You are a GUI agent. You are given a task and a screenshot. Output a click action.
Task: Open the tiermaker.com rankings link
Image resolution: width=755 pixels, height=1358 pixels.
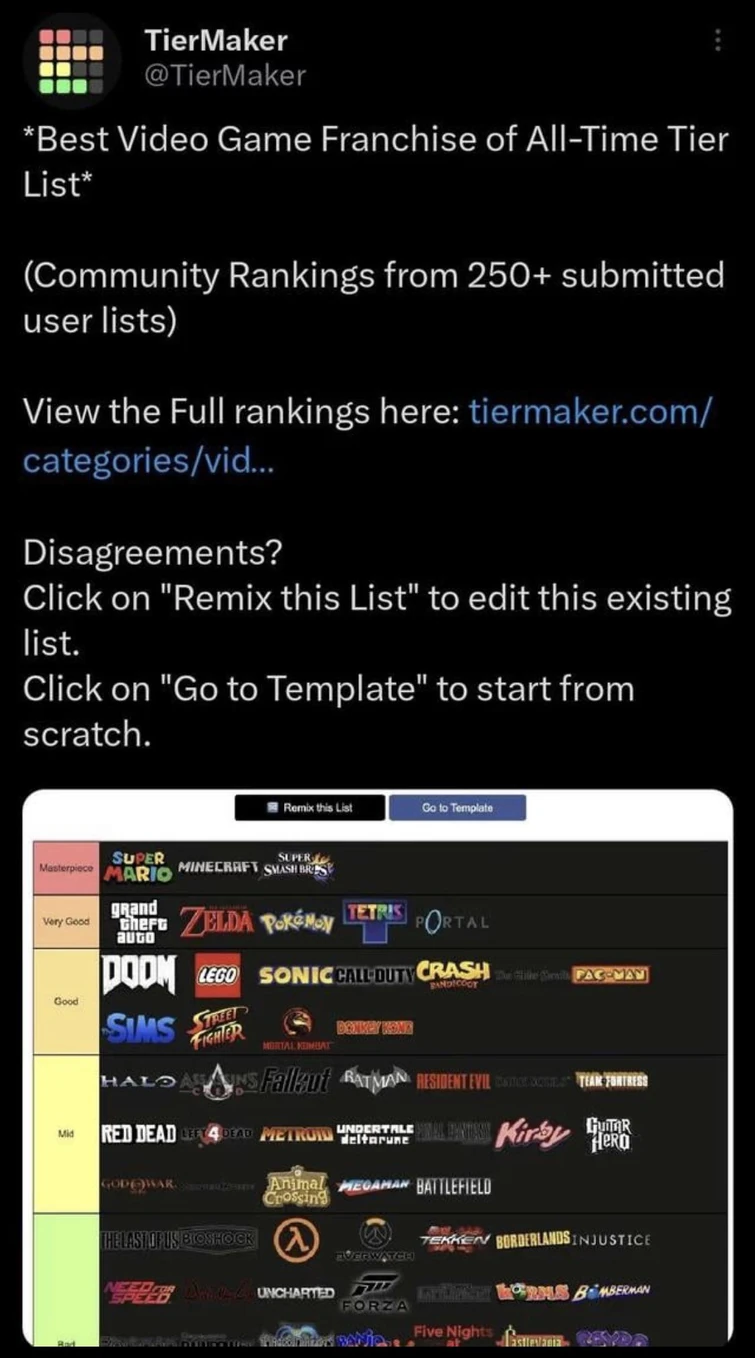[x=590, y=412]
